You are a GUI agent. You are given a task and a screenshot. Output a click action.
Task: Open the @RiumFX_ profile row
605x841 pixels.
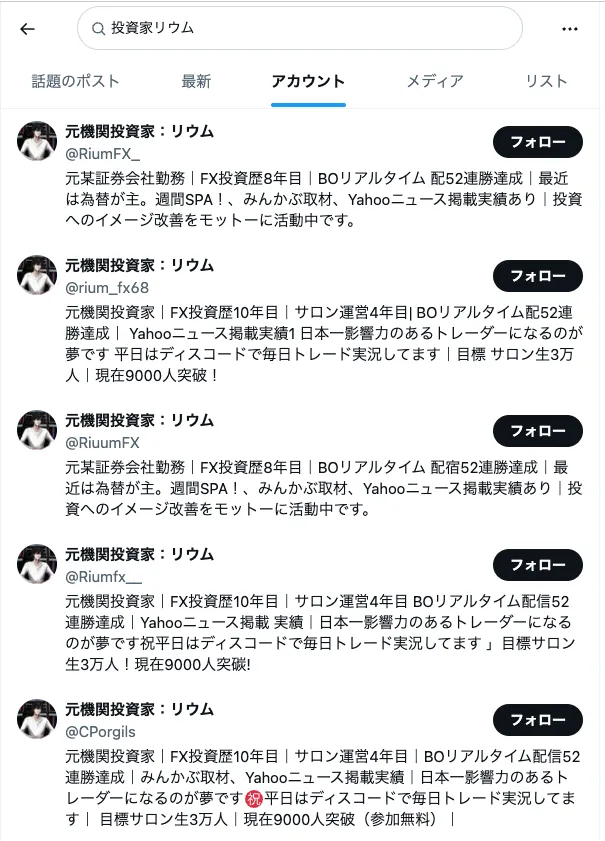pos(302,176)
